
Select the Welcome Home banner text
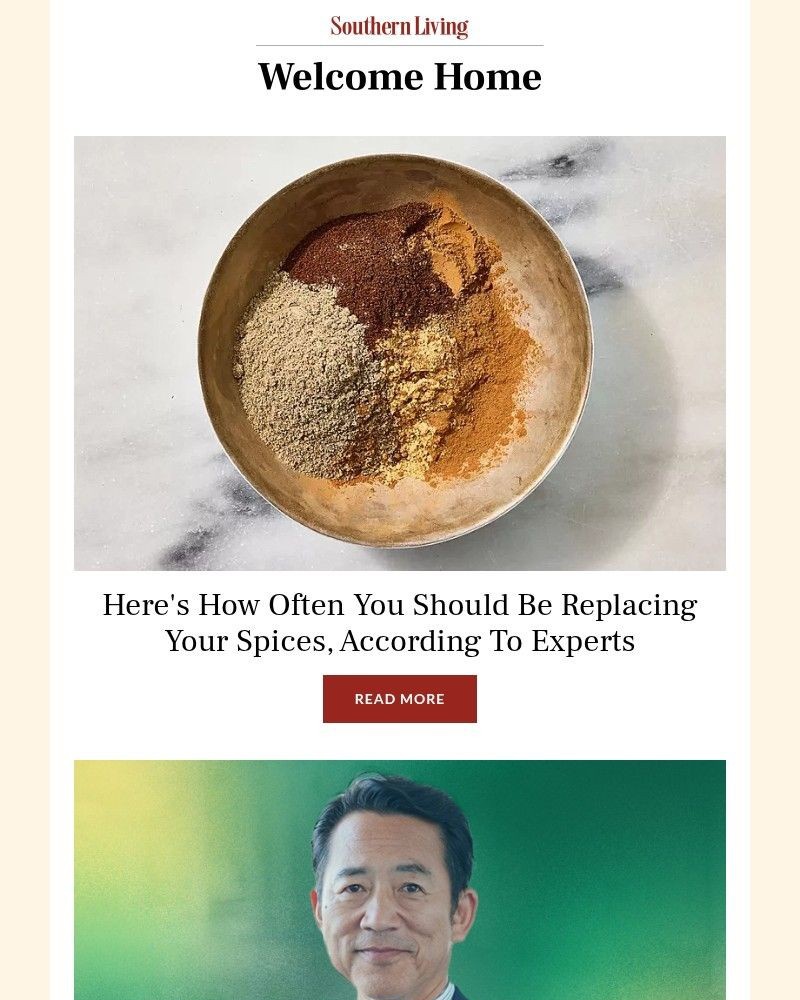point(399,76)
